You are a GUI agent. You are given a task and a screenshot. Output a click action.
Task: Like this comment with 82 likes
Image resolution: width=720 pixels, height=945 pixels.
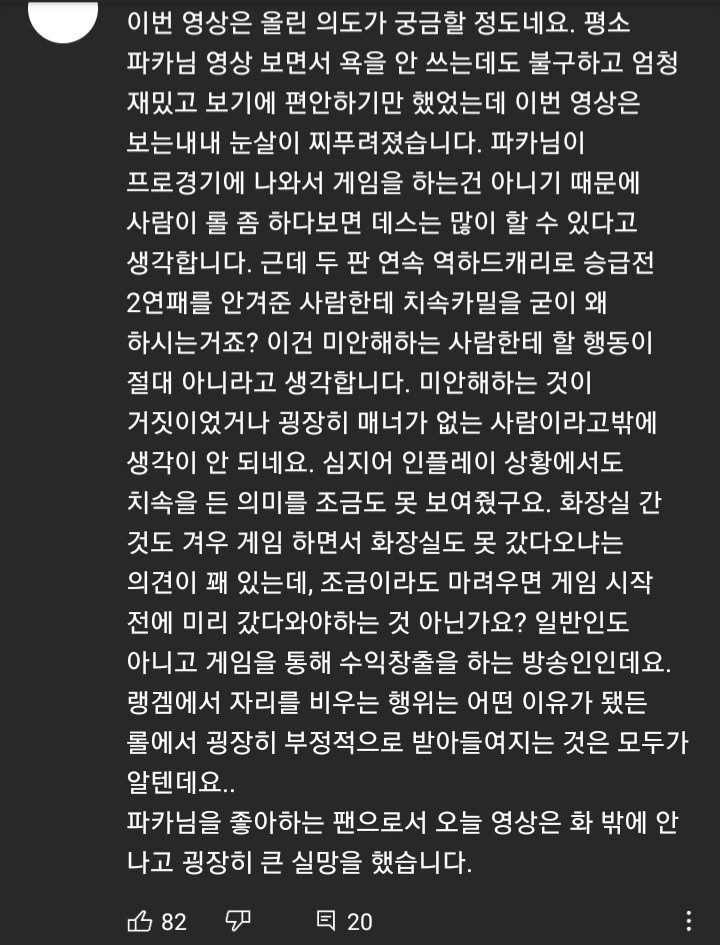click(139, 919)
